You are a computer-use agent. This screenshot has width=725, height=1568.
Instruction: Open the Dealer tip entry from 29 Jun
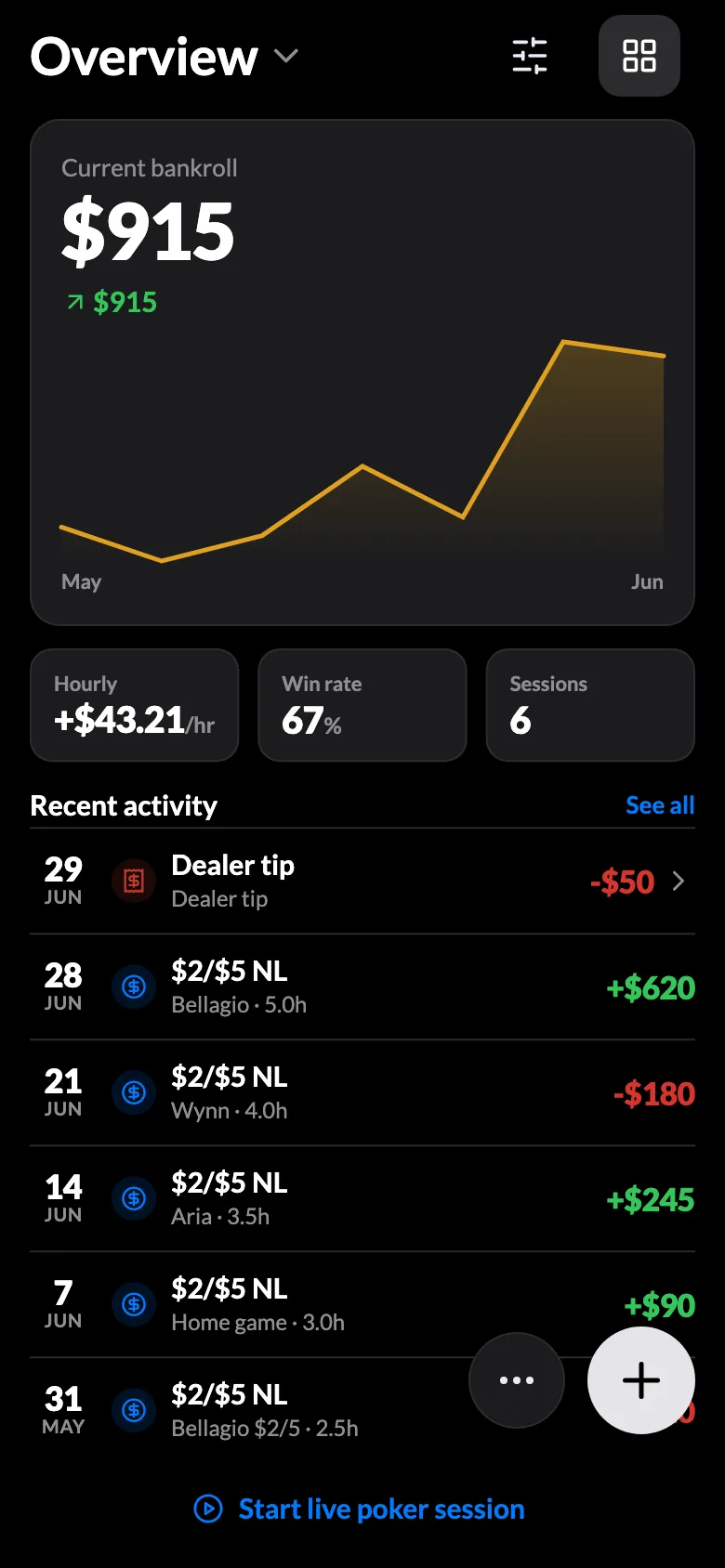click(x=362, y=881)
